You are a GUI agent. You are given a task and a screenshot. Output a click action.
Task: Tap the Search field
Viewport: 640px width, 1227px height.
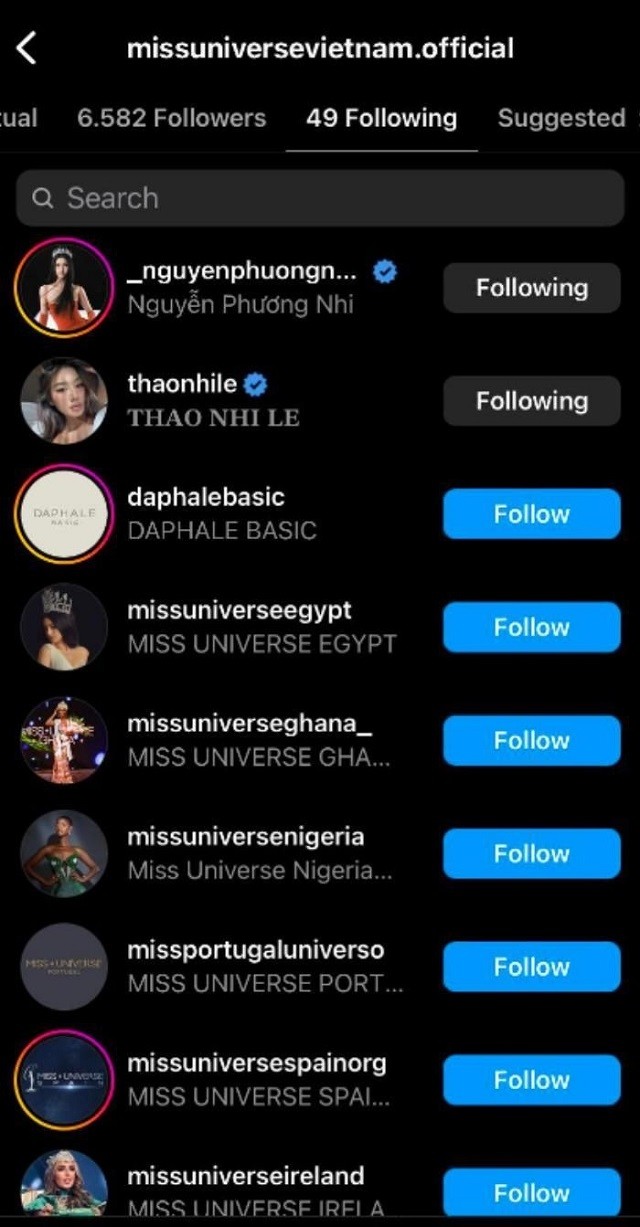[320, 198]
